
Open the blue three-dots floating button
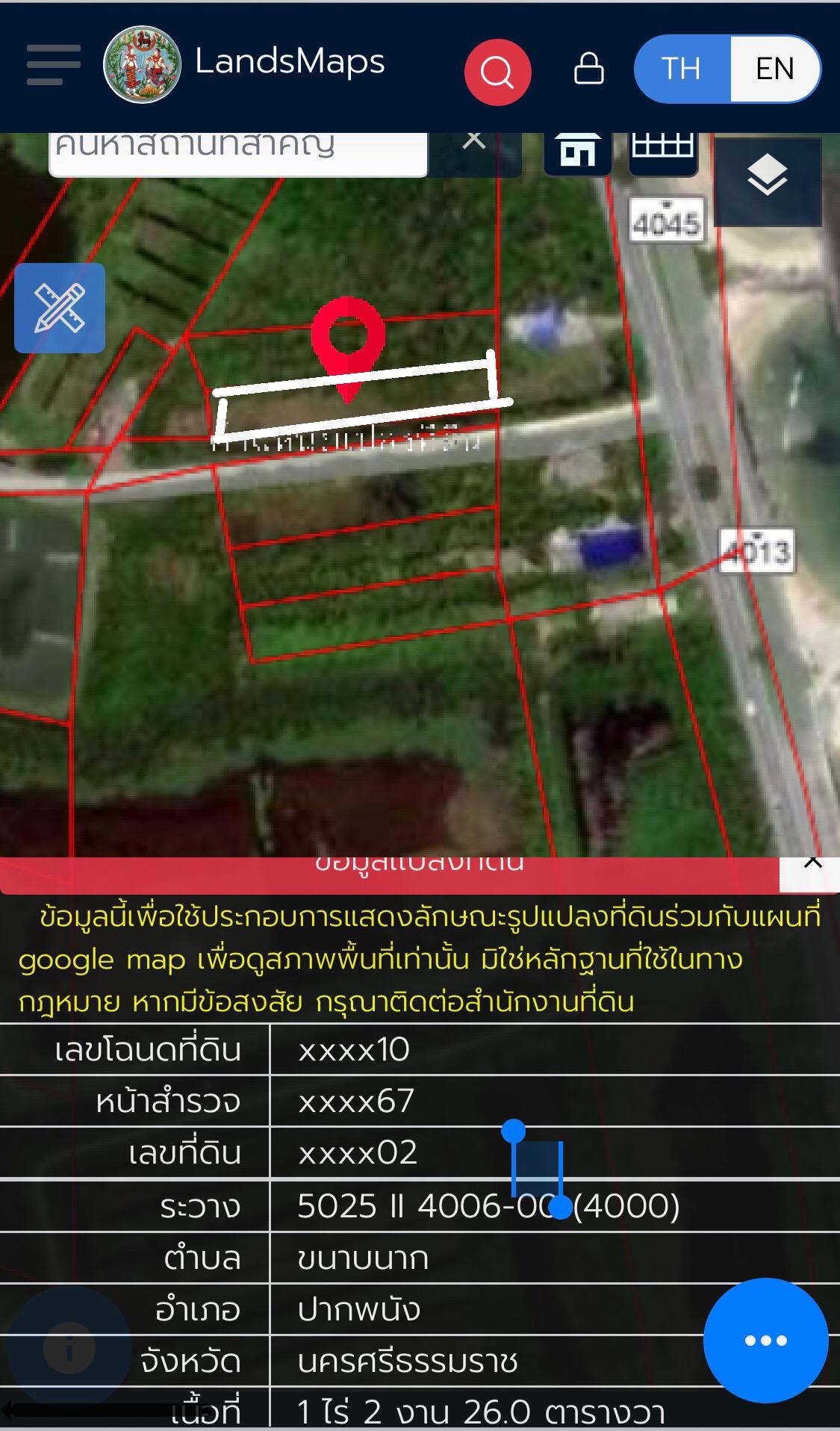[x=766, y=1341]
